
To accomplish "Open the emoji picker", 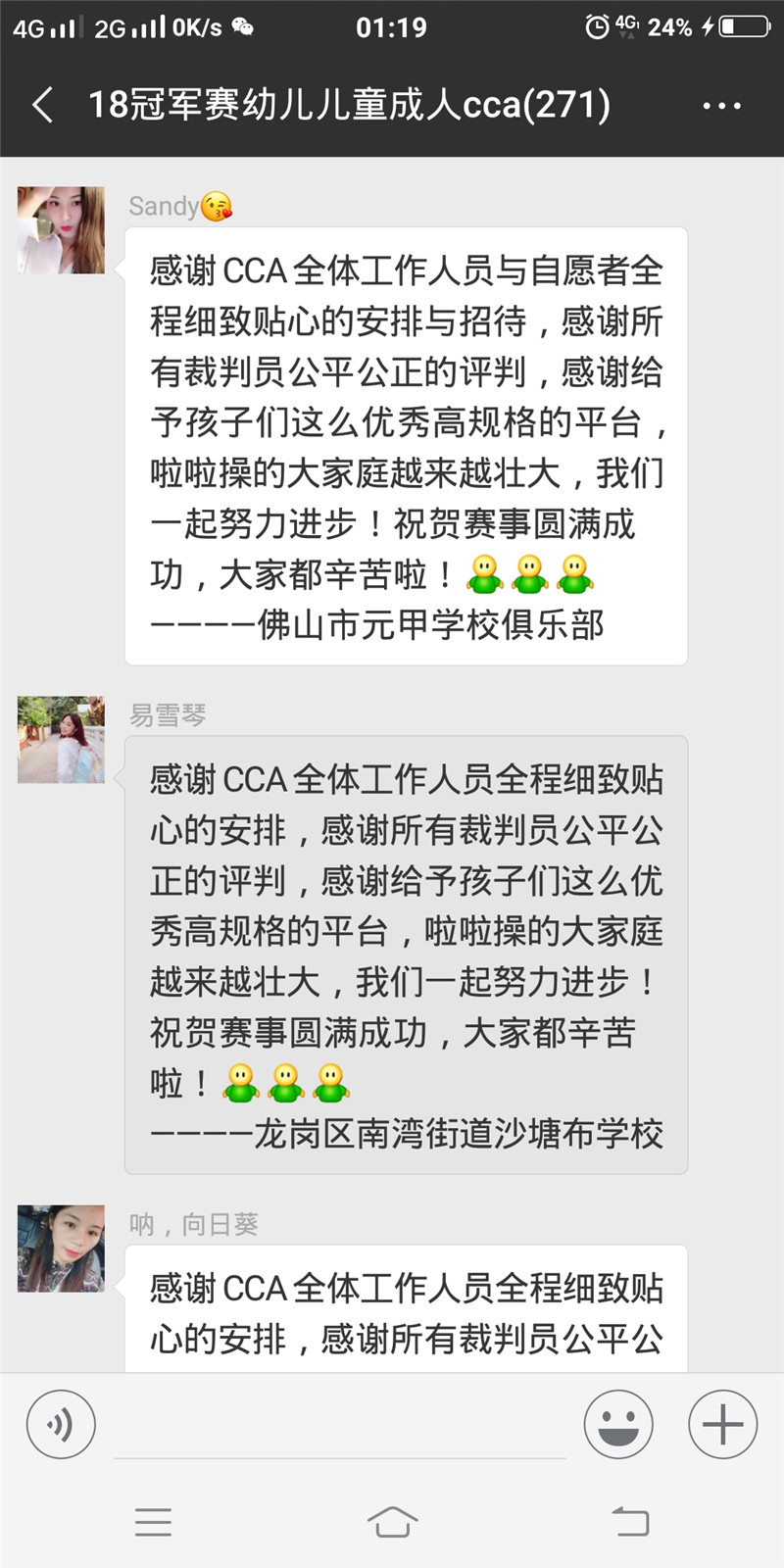I will (618, 1425).
